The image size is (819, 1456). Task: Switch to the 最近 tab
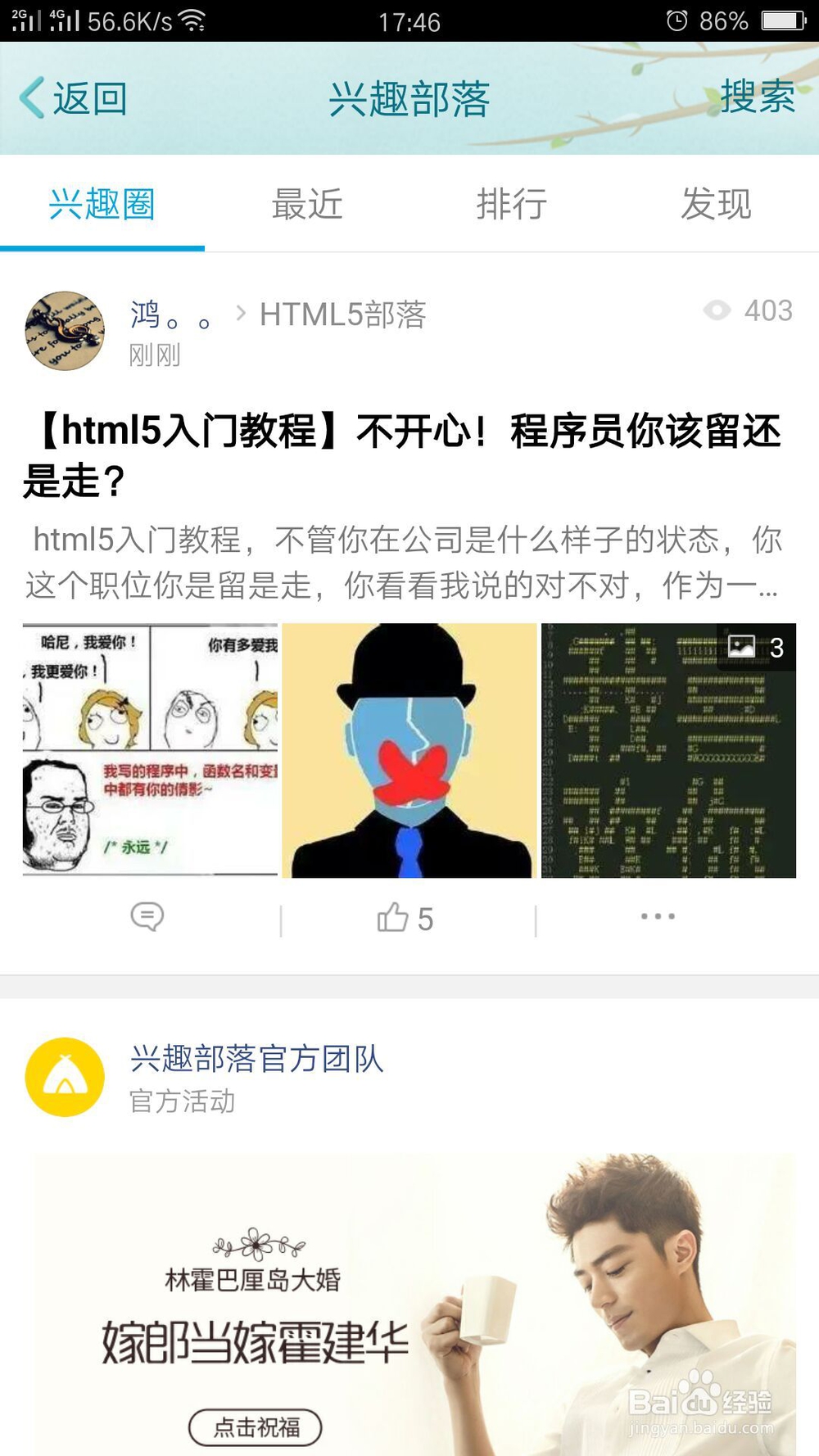click(x=306, y=205)
